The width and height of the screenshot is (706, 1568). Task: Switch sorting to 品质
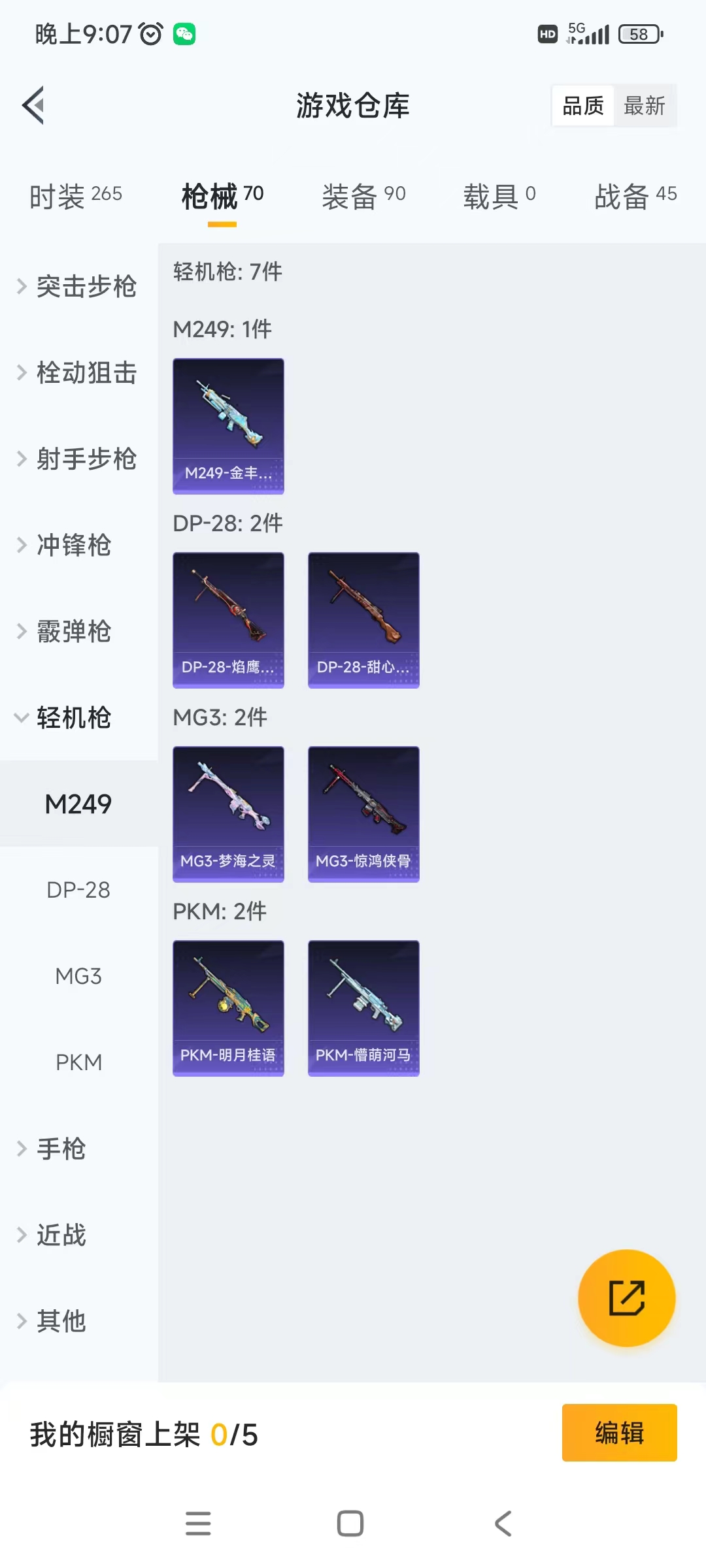pos(582,105)
